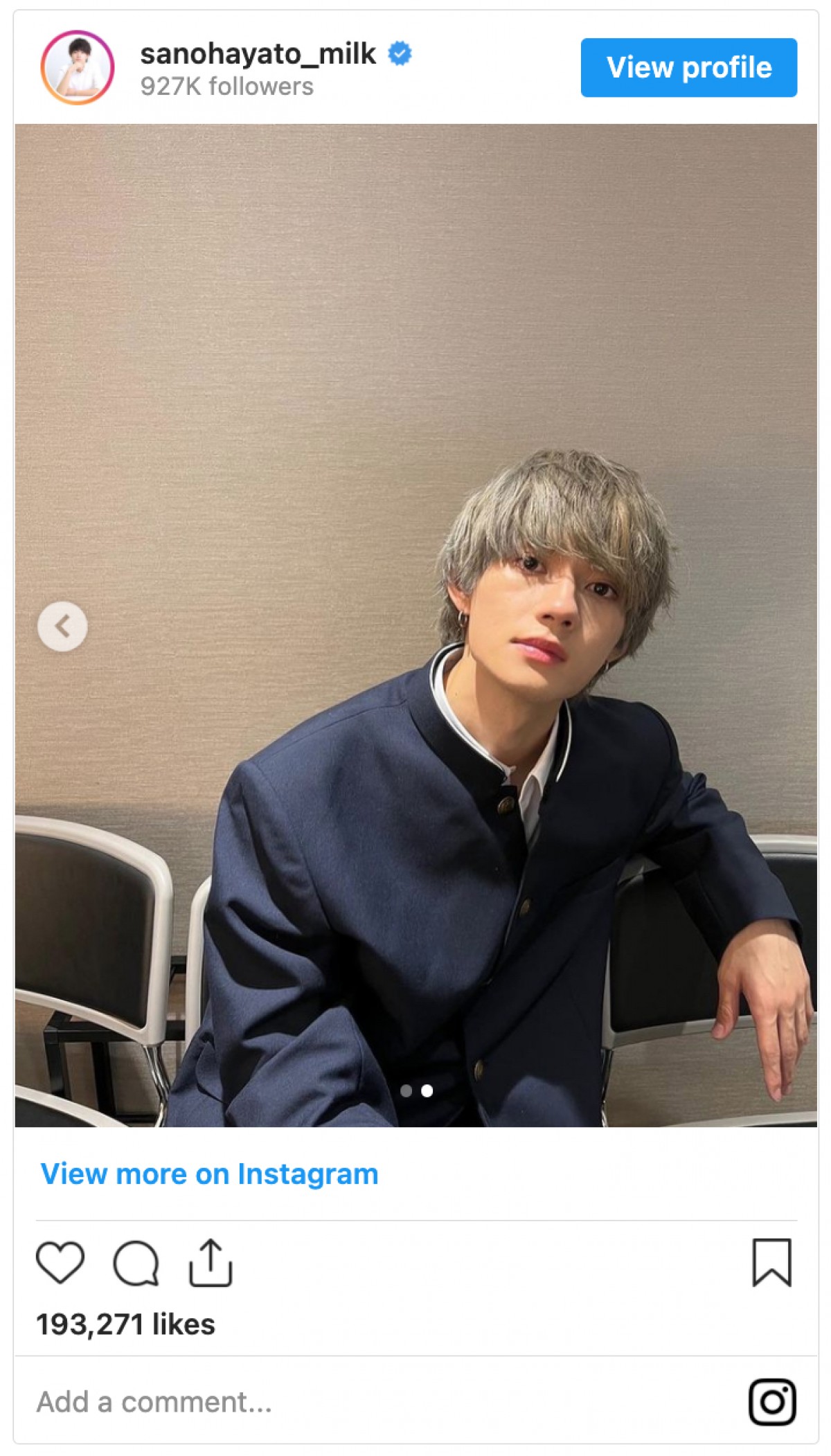Open View more on Instagram link
The height and width of the screenshot is (1456, 831).
[209, 1174]
